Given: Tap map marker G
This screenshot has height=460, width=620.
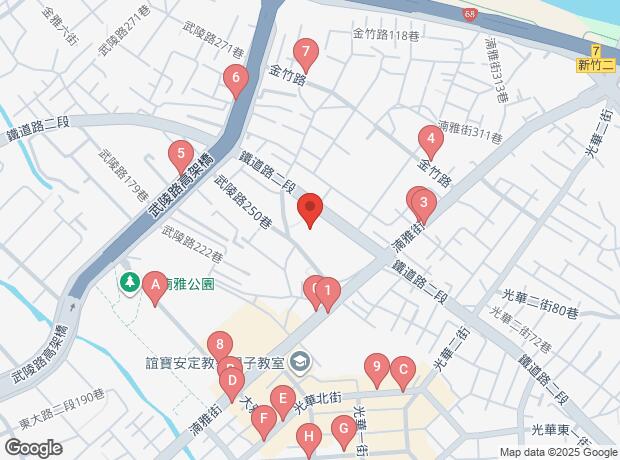Looking at the screenshot, I should click(x=344, y=433).
